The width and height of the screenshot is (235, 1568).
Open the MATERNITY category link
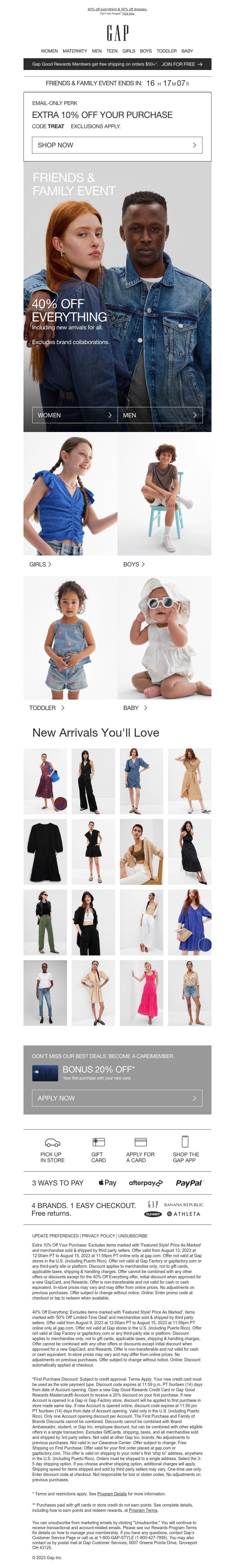[75, 51]
